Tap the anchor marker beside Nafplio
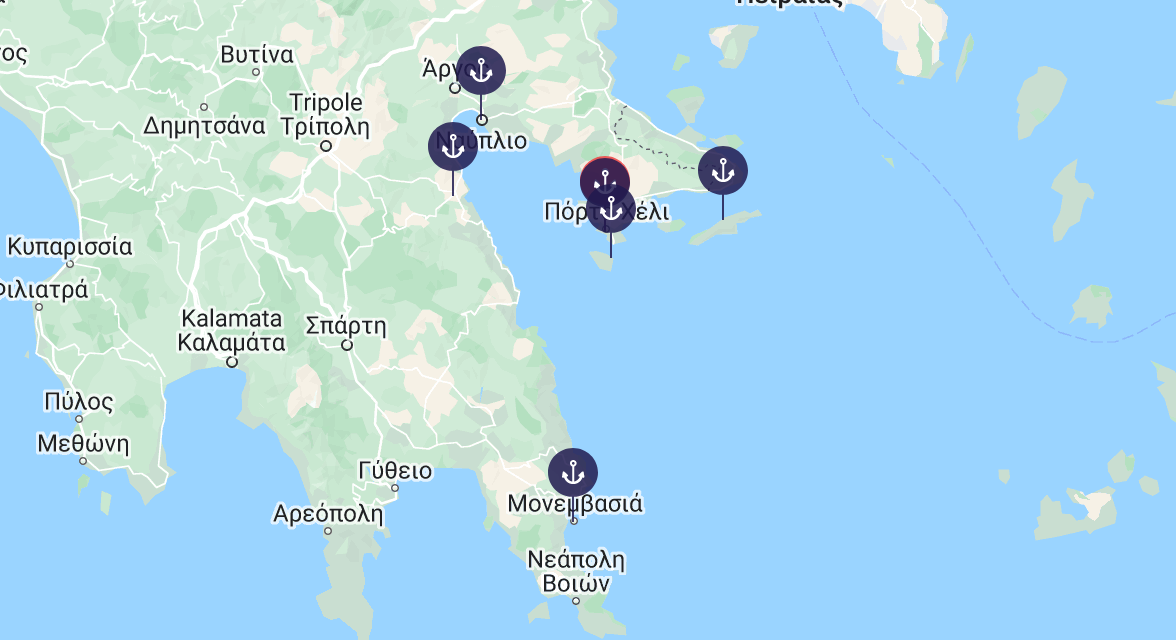Screen dimensions: 1176x640 click(453, 147)
